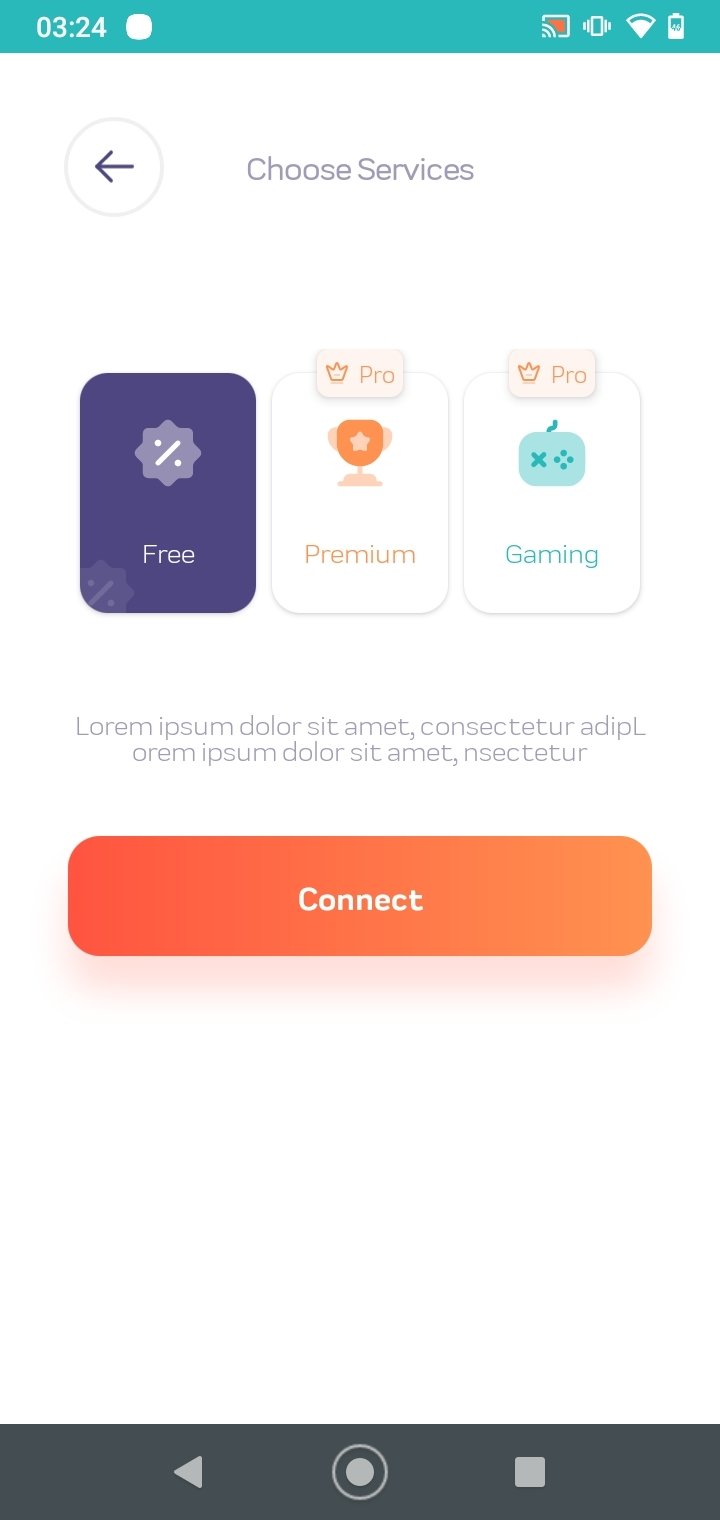Tap the battery indicator in status bar
This screenshot has width=720, height=1520.
click(676, 27)
